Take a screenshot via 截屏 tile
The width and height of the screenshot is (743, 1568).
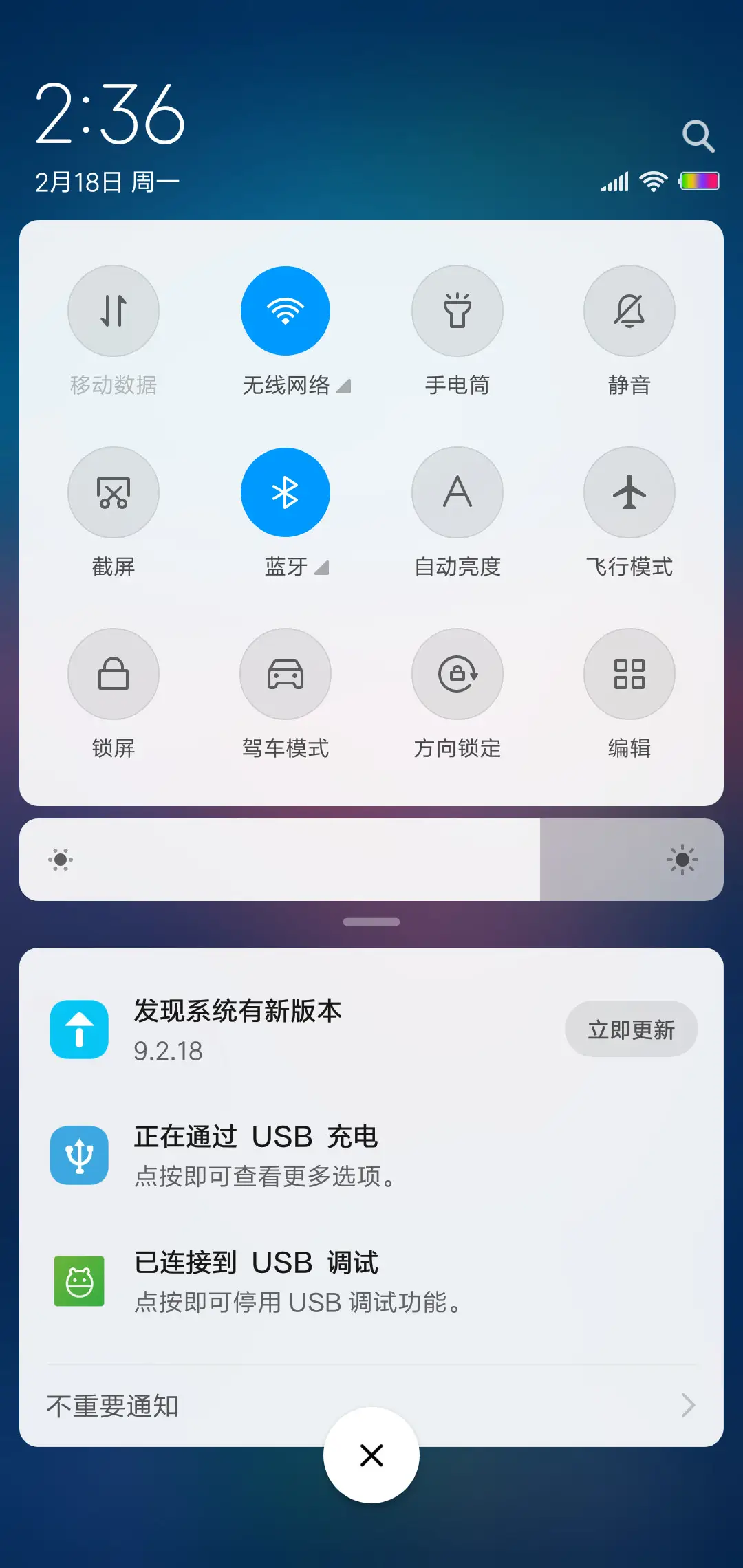pos(114,492)
